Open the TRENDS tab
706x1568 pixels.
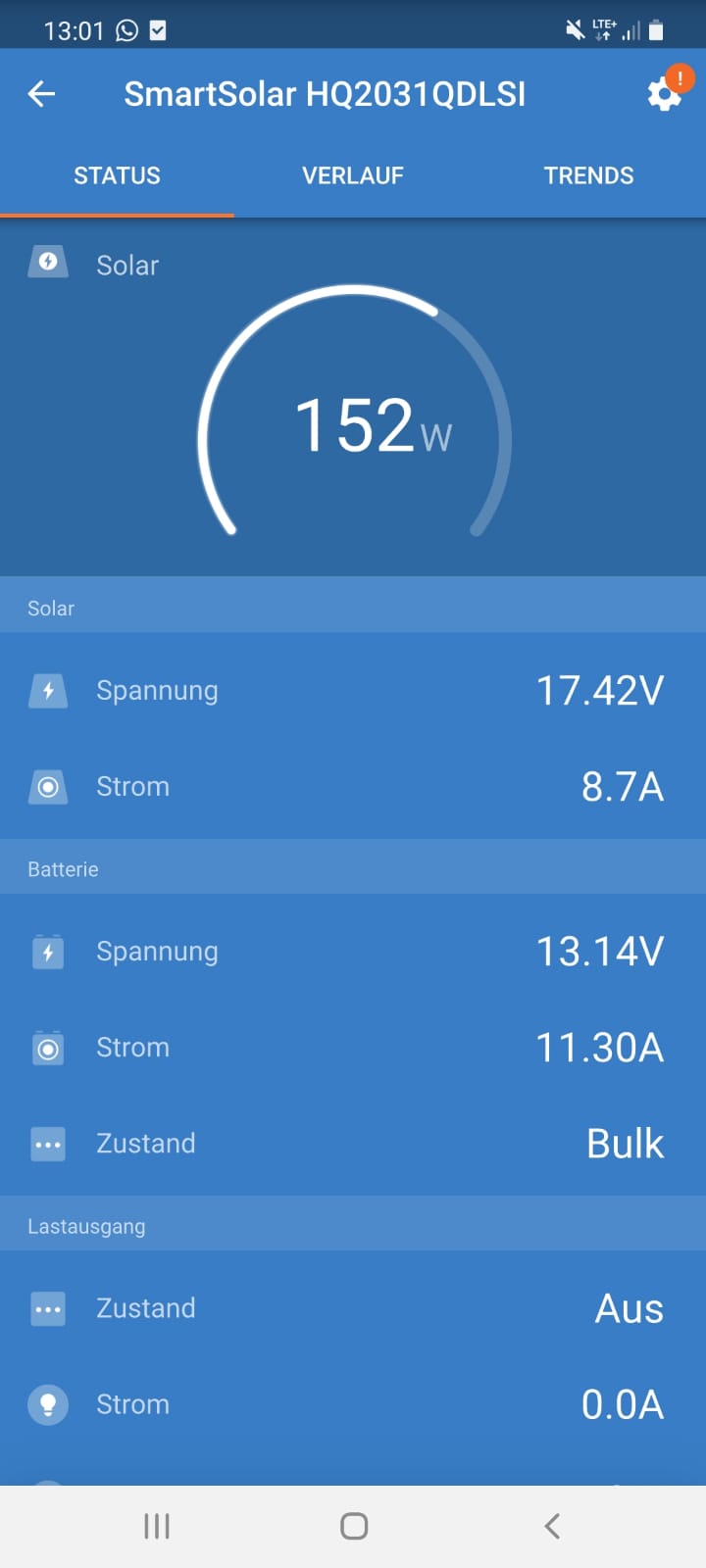(x=588, y=175)
